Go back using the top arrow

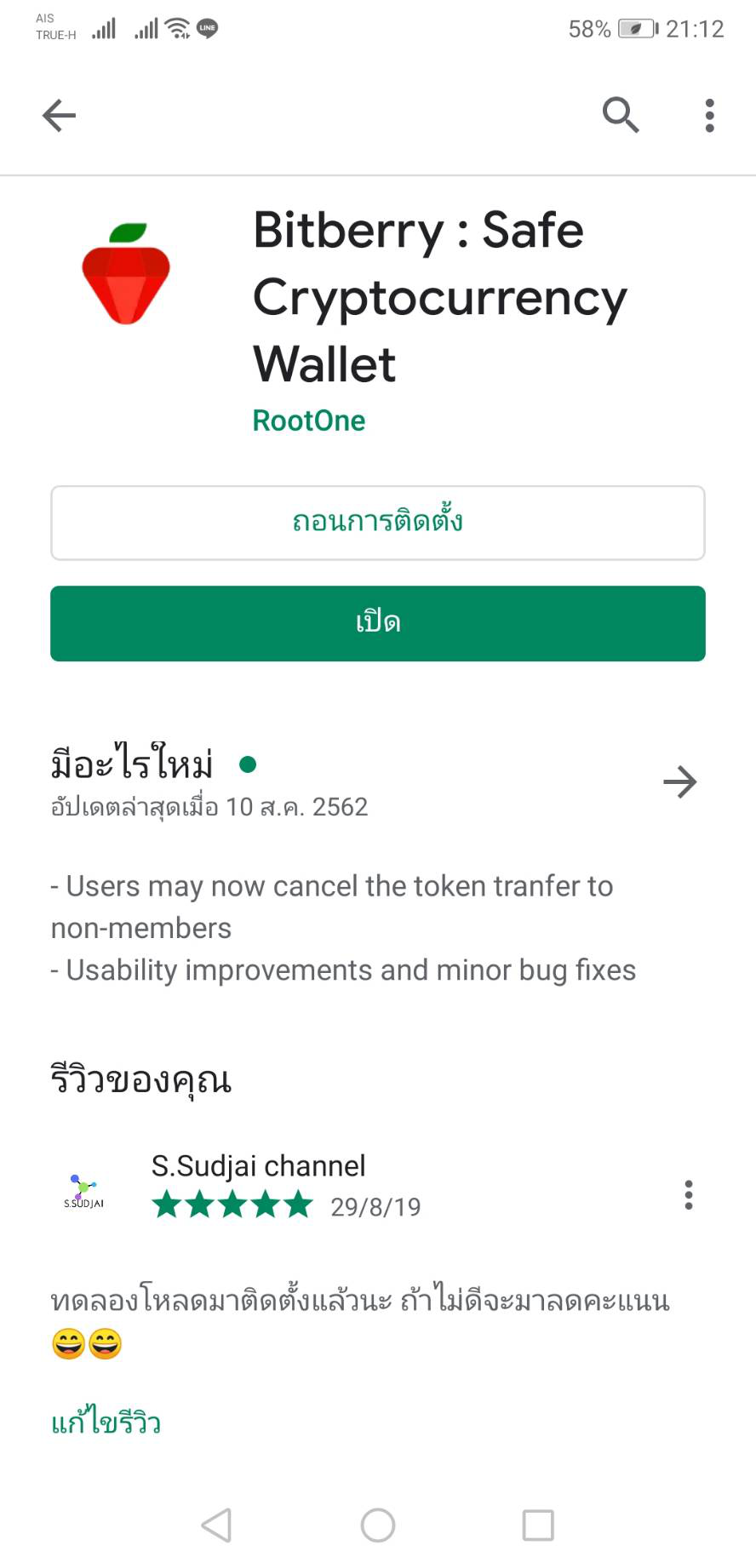(59, 115)
